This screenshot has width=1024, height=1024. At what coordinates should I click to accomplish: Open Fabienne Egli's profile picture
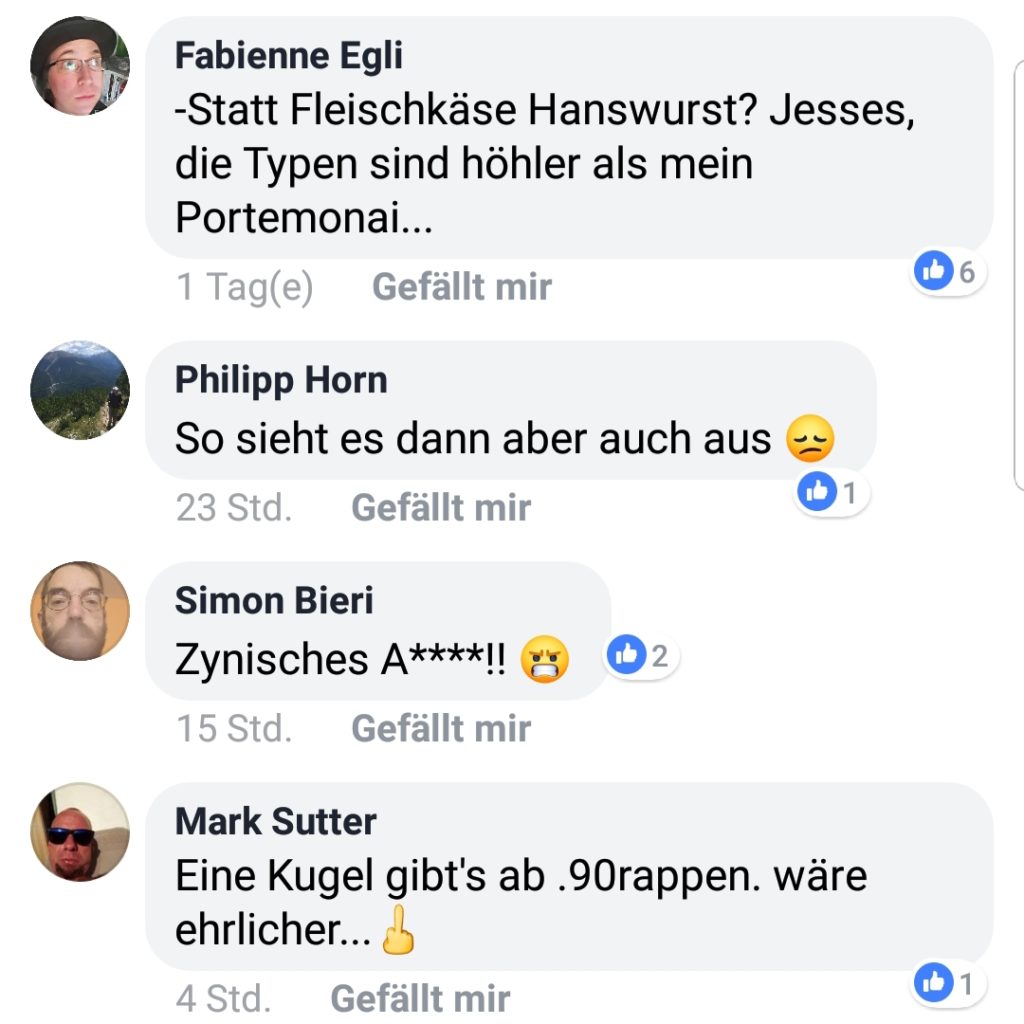coord(80,66)
